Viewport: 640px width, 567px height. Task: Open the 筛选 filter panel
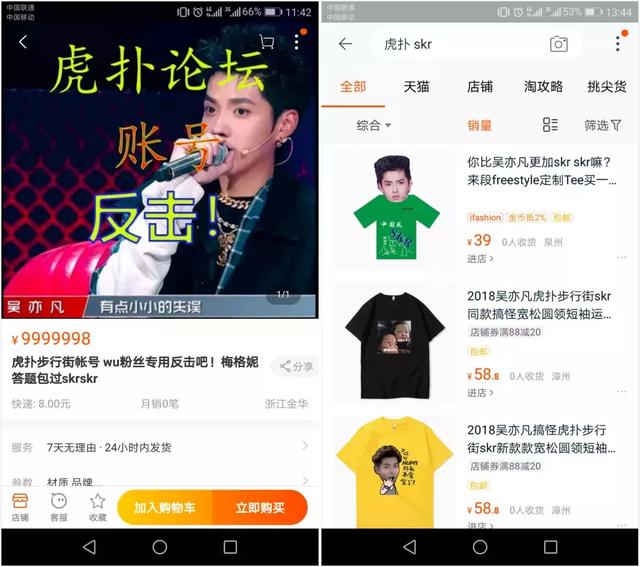pyautogui.click(x=603, y=125)
